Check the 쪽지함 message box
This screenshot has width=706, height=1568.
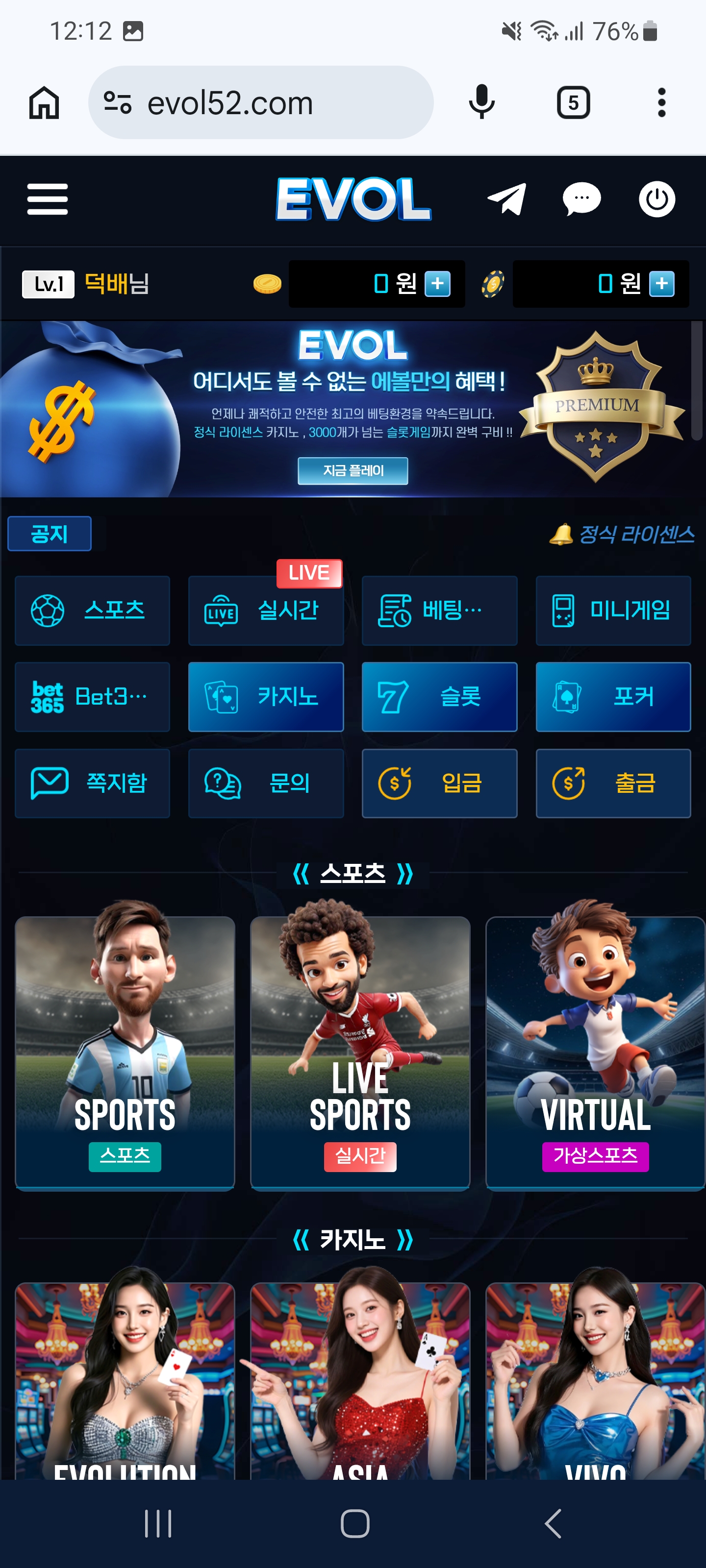coord(93,784)
